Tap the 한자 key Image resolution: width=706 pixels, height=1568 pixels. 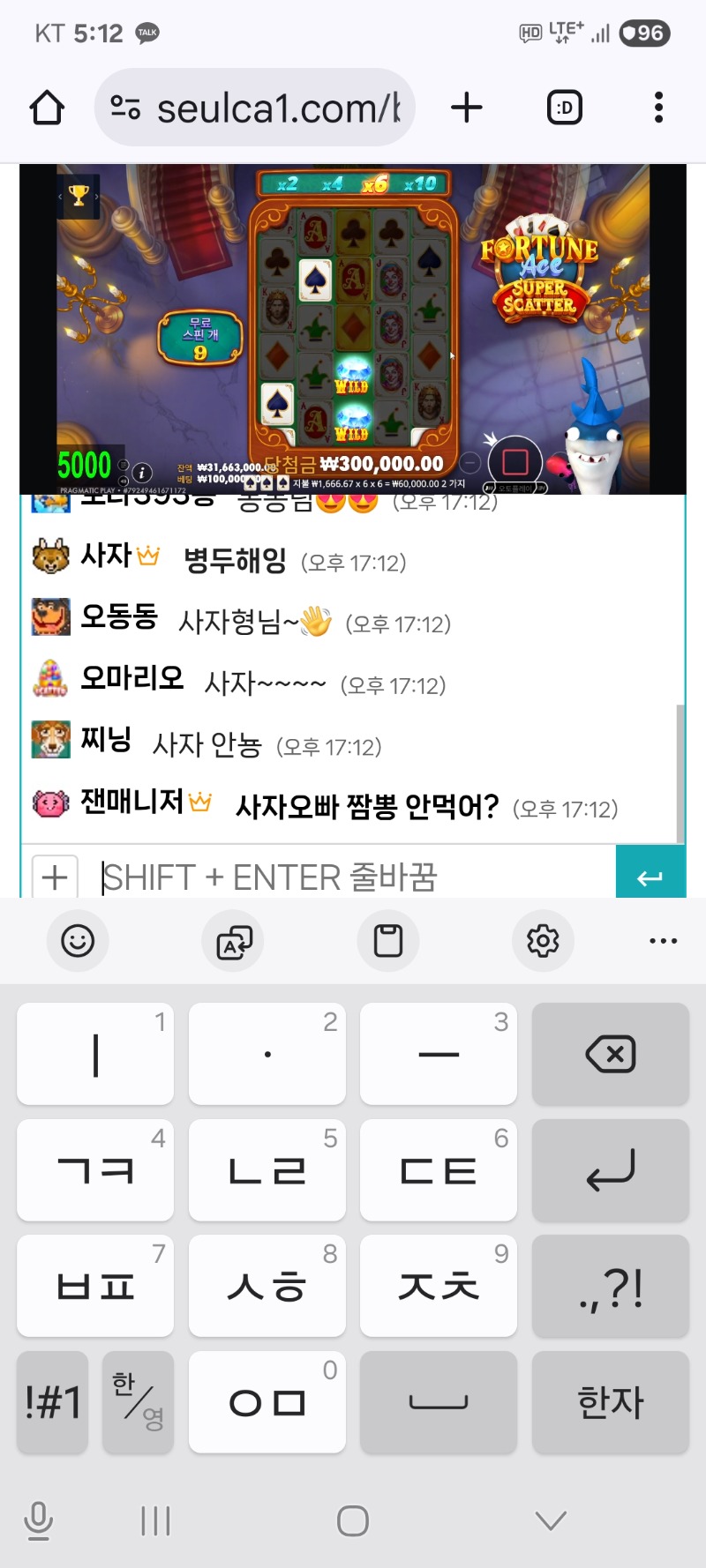[x=610, y=1401]
